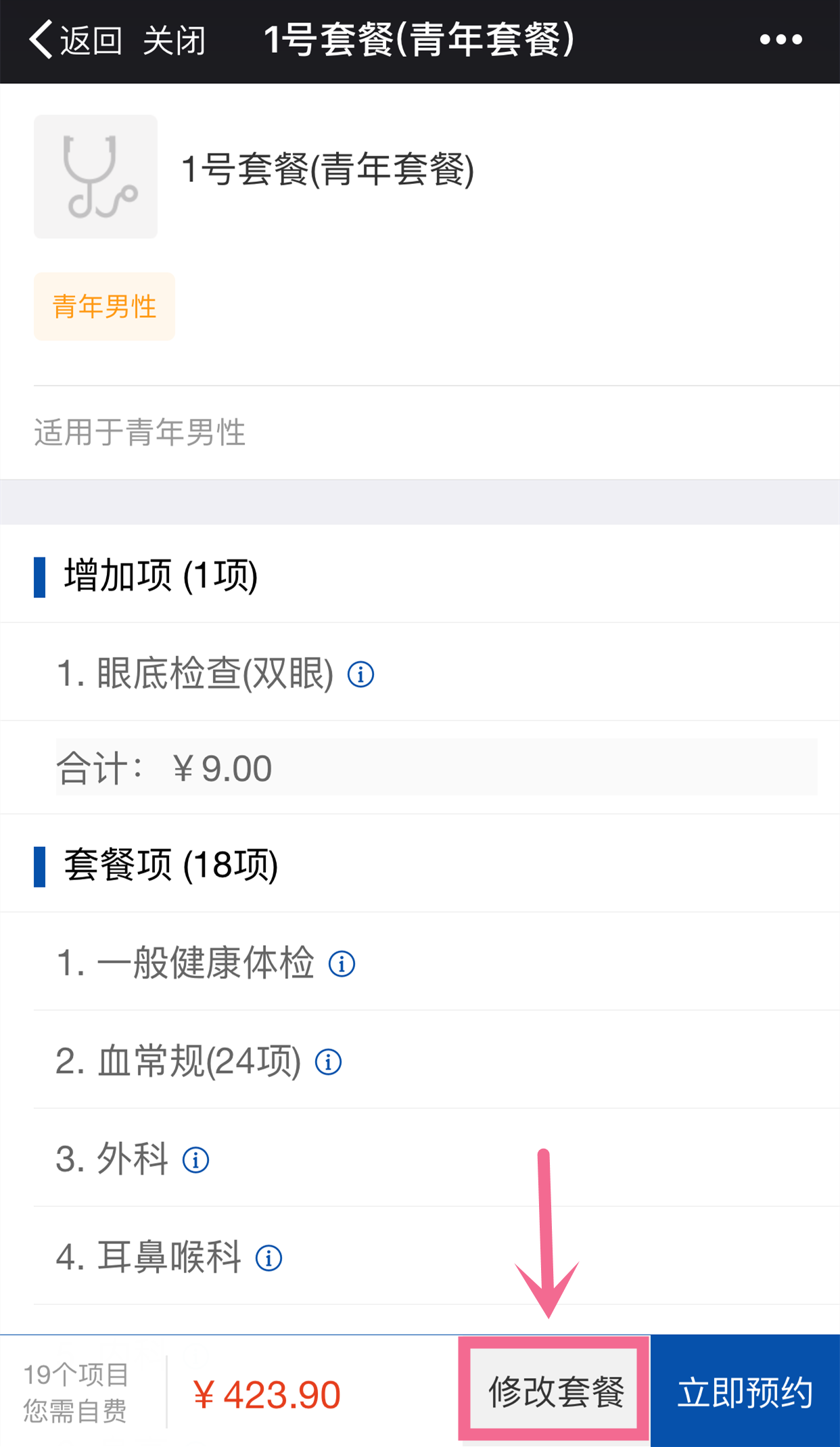Book now with 立即预约
The image size is (840, 1447).
click(745, 1392)
